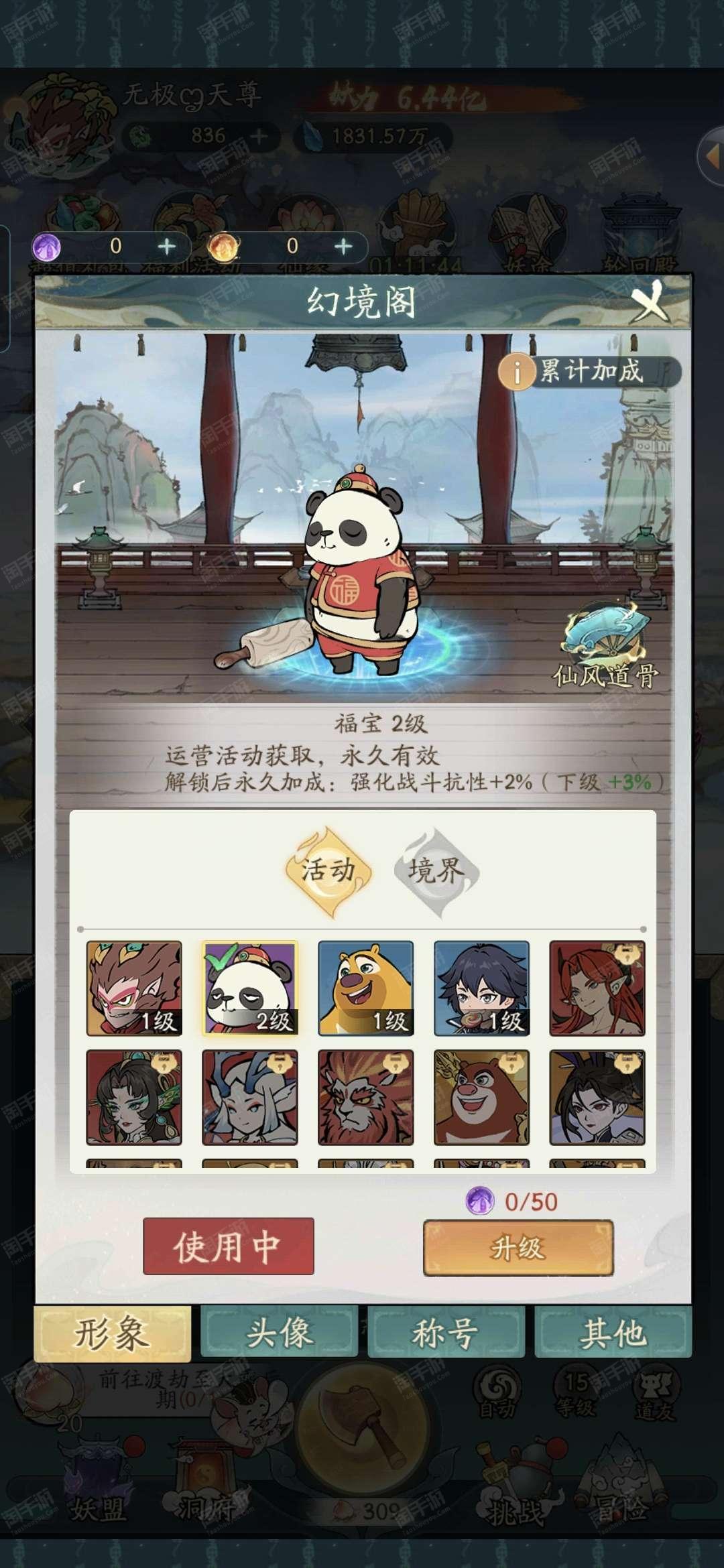Tap the locked brown bear skin
This screenshot has width=724, height=1568.
[x=481, y=1098]
